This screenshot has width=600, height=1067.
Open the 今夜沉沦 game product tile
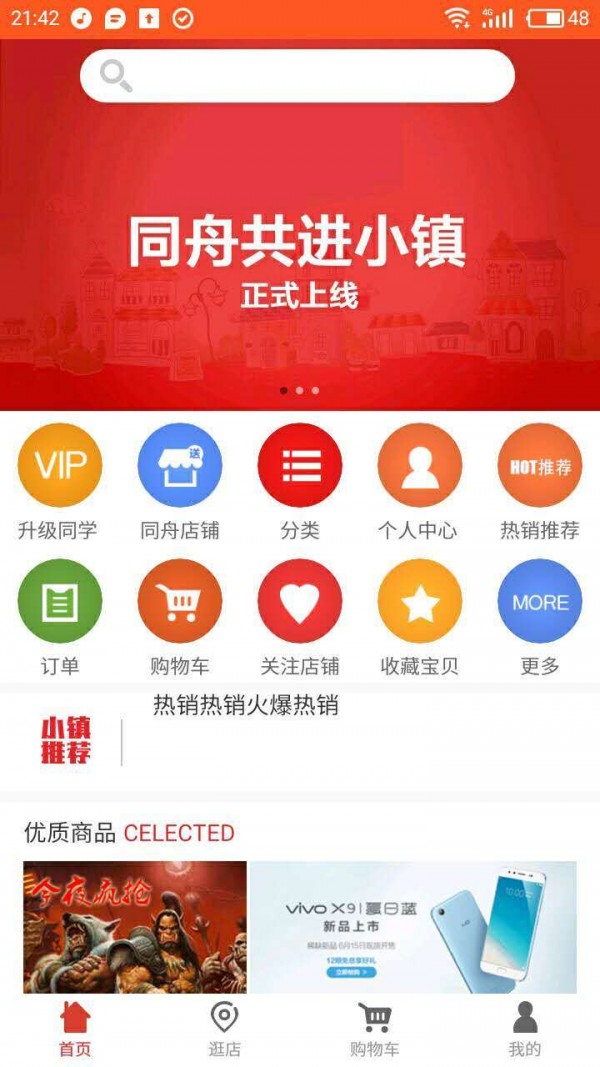[135, 926]
